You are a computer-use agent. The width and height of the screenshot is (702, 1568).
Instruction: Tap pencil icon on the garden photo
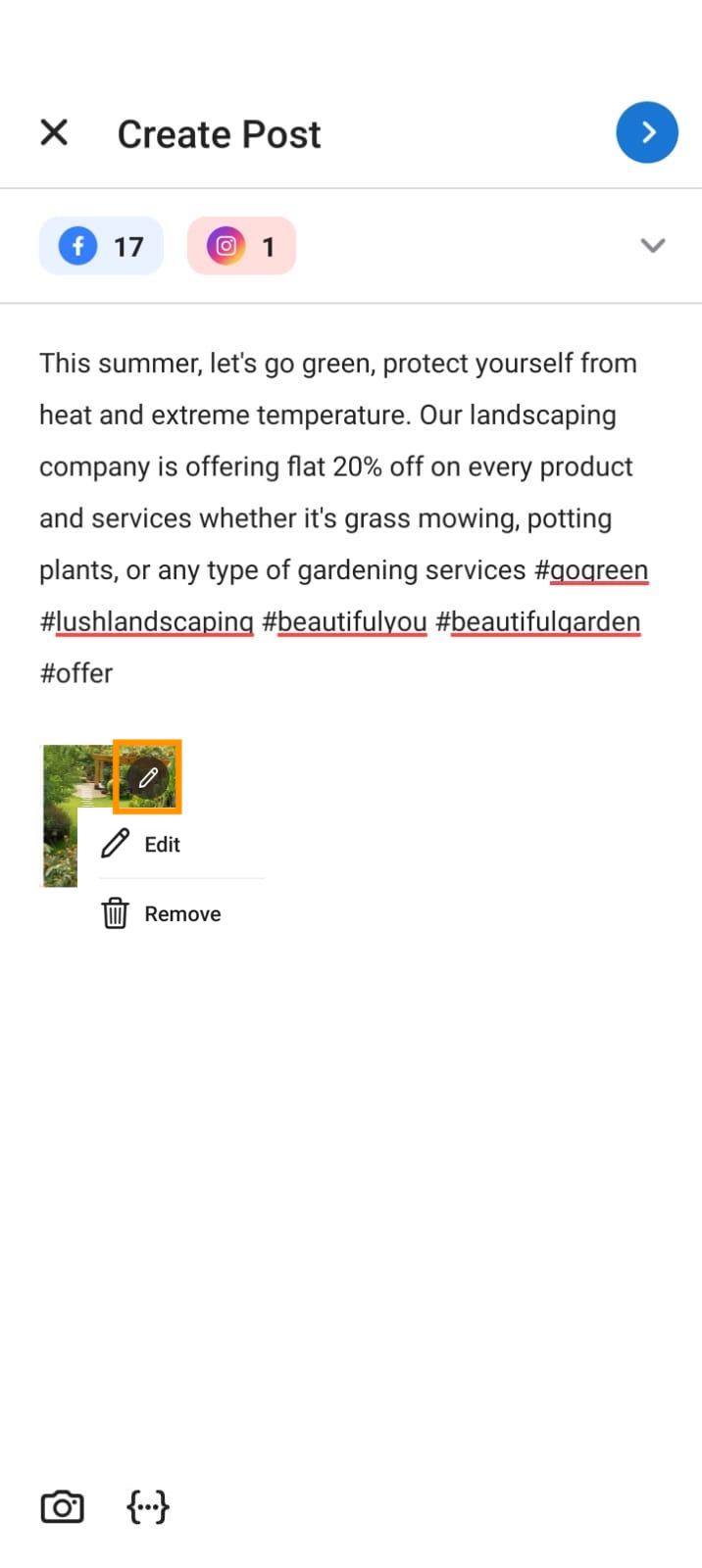tap(148, 777)
